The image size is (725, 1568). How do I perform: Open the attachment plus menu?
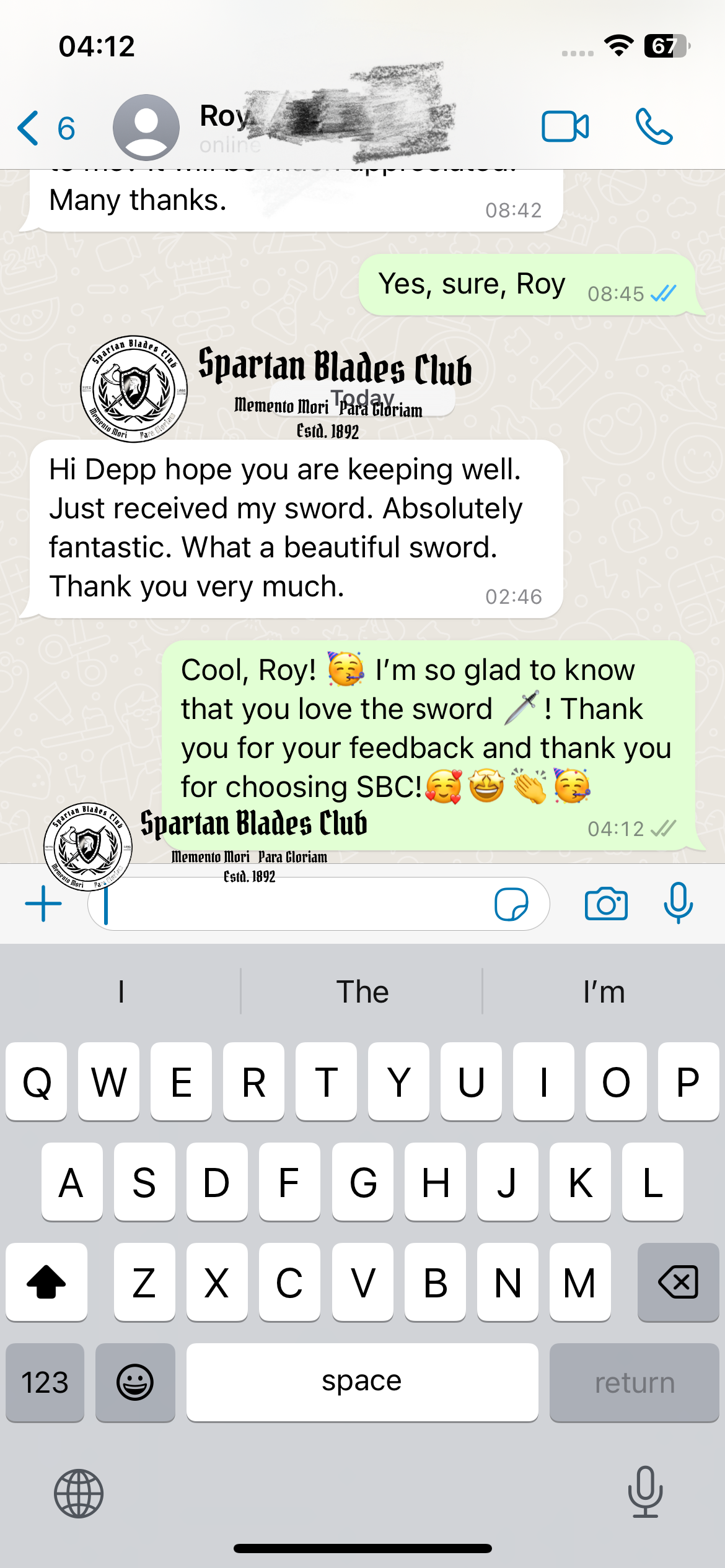tap(43, 904)
